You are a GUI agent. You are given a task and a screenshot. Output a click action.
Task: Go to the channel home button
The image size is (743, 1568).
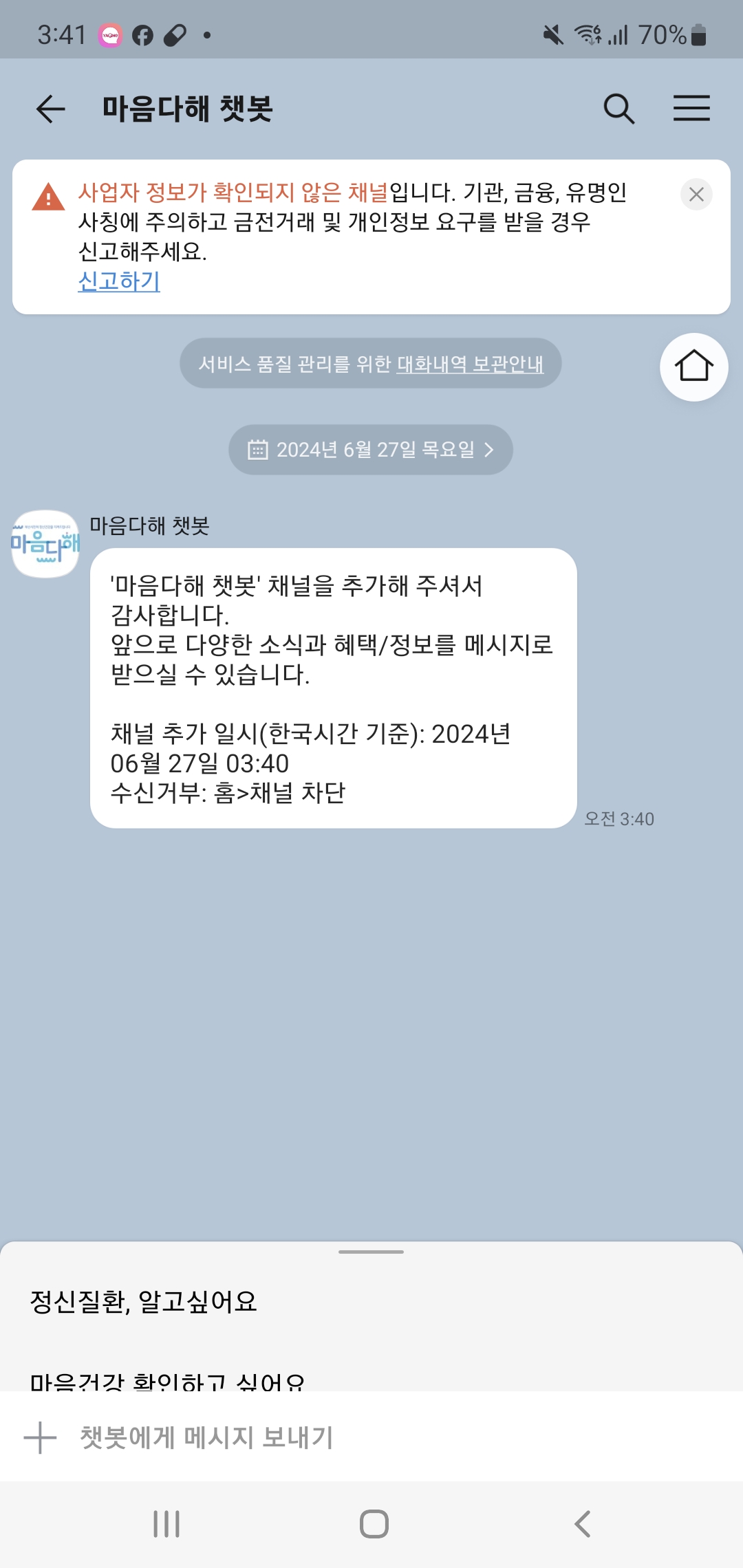tap(693, 367)
